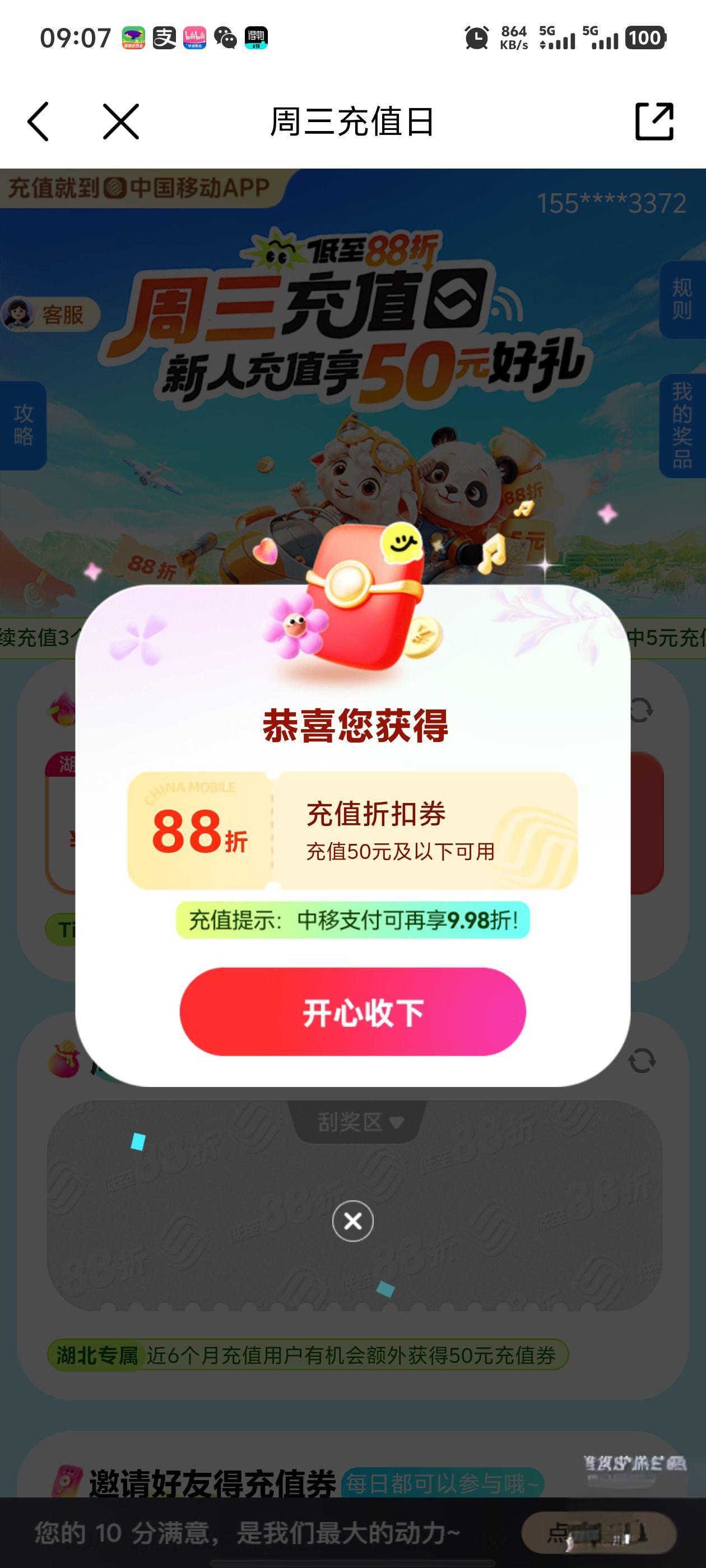Go back using the top arrow
This screenshot has width=706, height=1568.
pyautogui.click(x=38, y=122)
